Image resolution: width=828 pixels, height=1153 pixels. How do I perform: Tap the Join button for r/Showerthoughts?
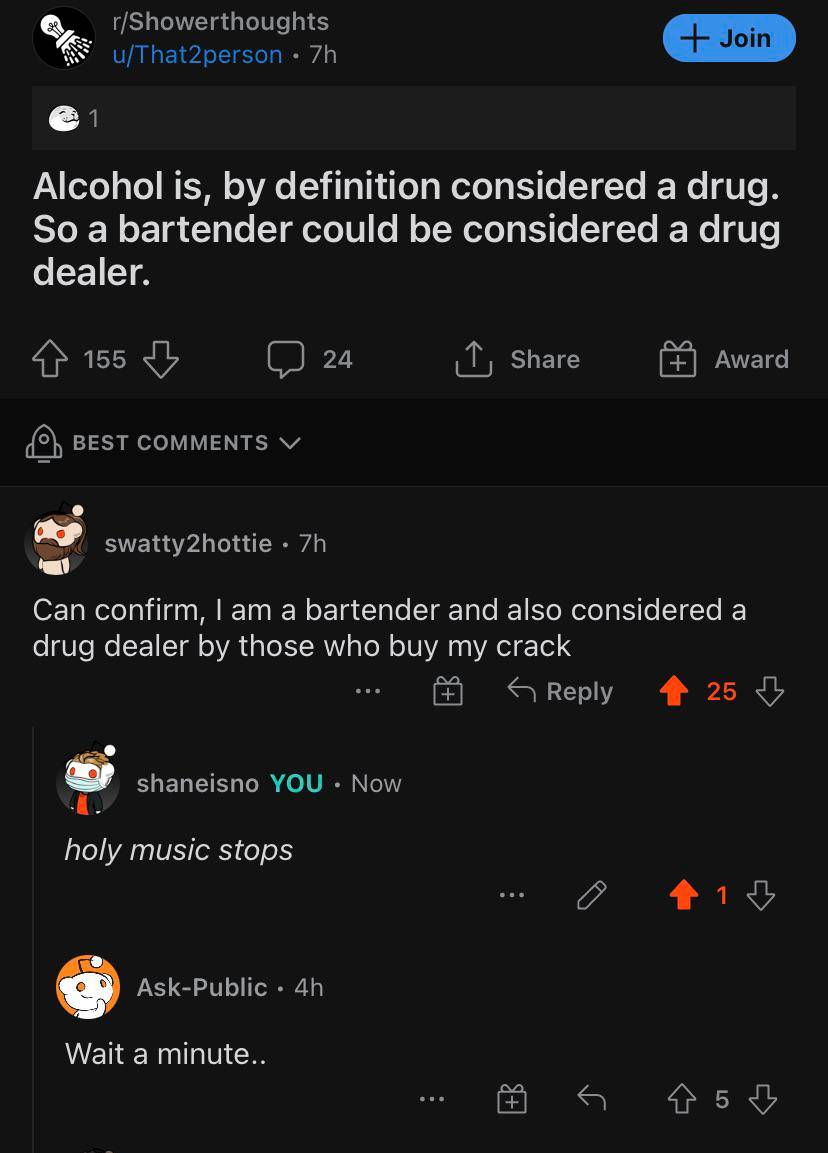(729, 37)
